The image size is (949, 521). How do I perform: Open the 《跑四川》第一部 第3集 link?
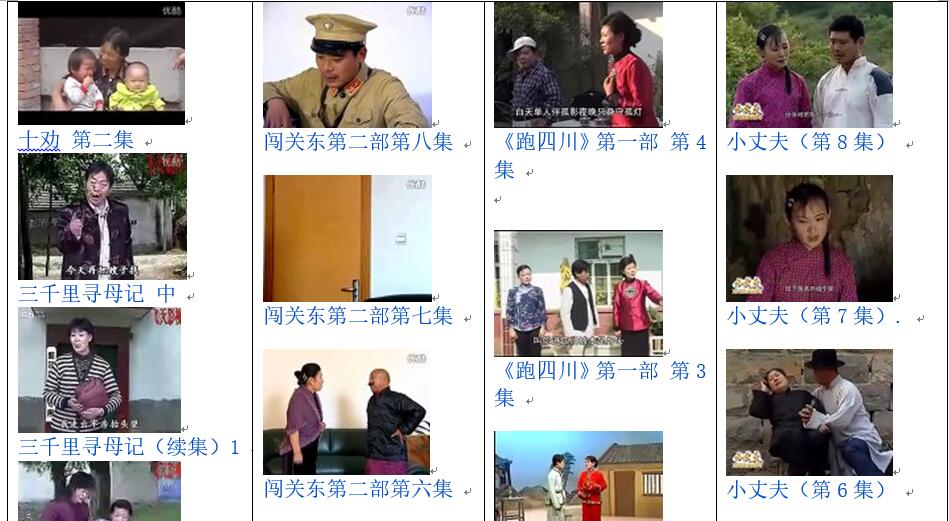point(600,371)
